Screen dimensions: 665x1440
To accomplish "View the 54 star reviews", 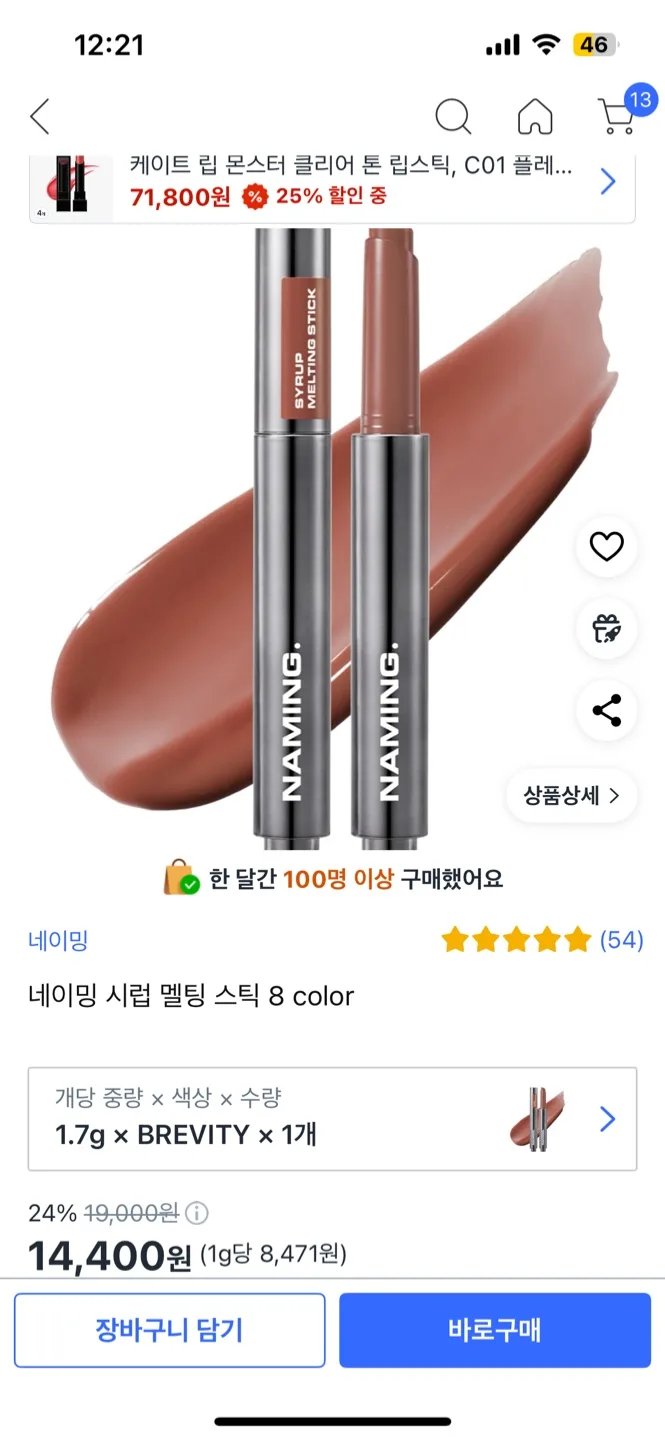I will pos(542,940).
